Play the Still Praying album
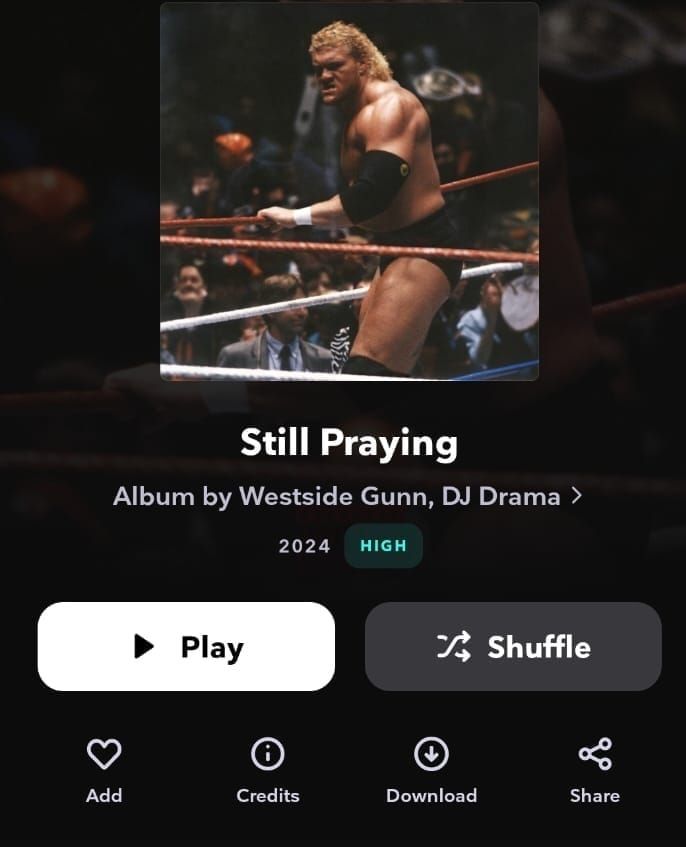 (x=186, y=646)
